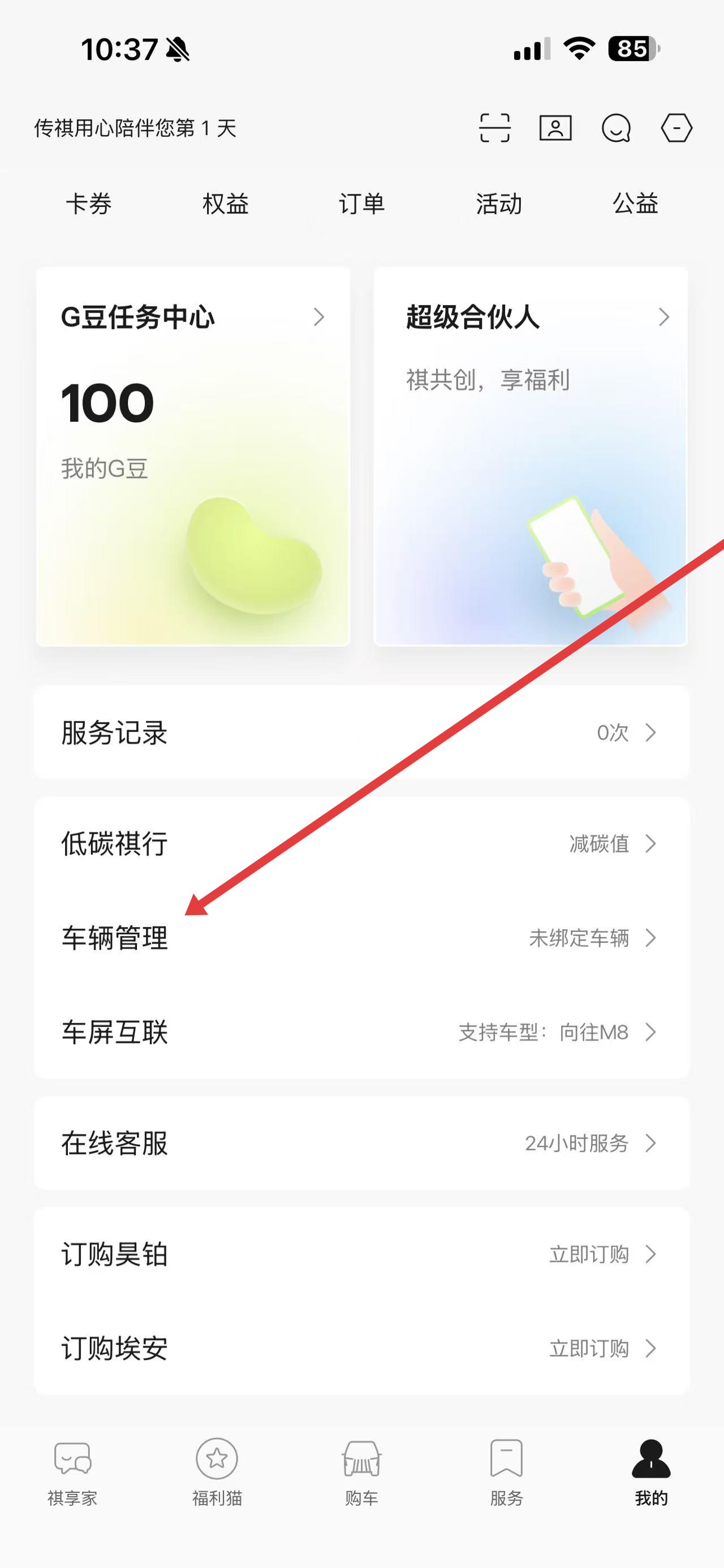Open the profile card icon
The height and width of the screenshot is (1568, 724).
pyautogui.click(x=555, y=128)
